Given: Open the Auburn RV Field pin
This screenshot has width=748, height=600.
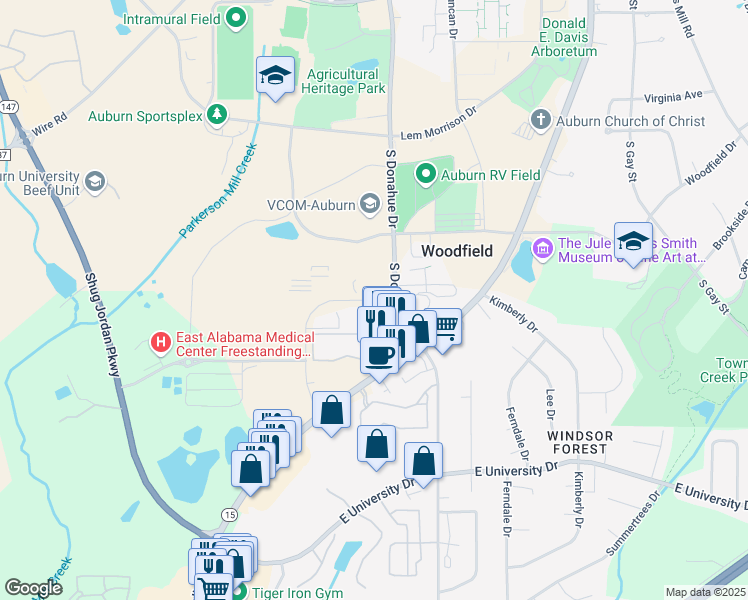Looking at the screenshot, I should 425,175.
